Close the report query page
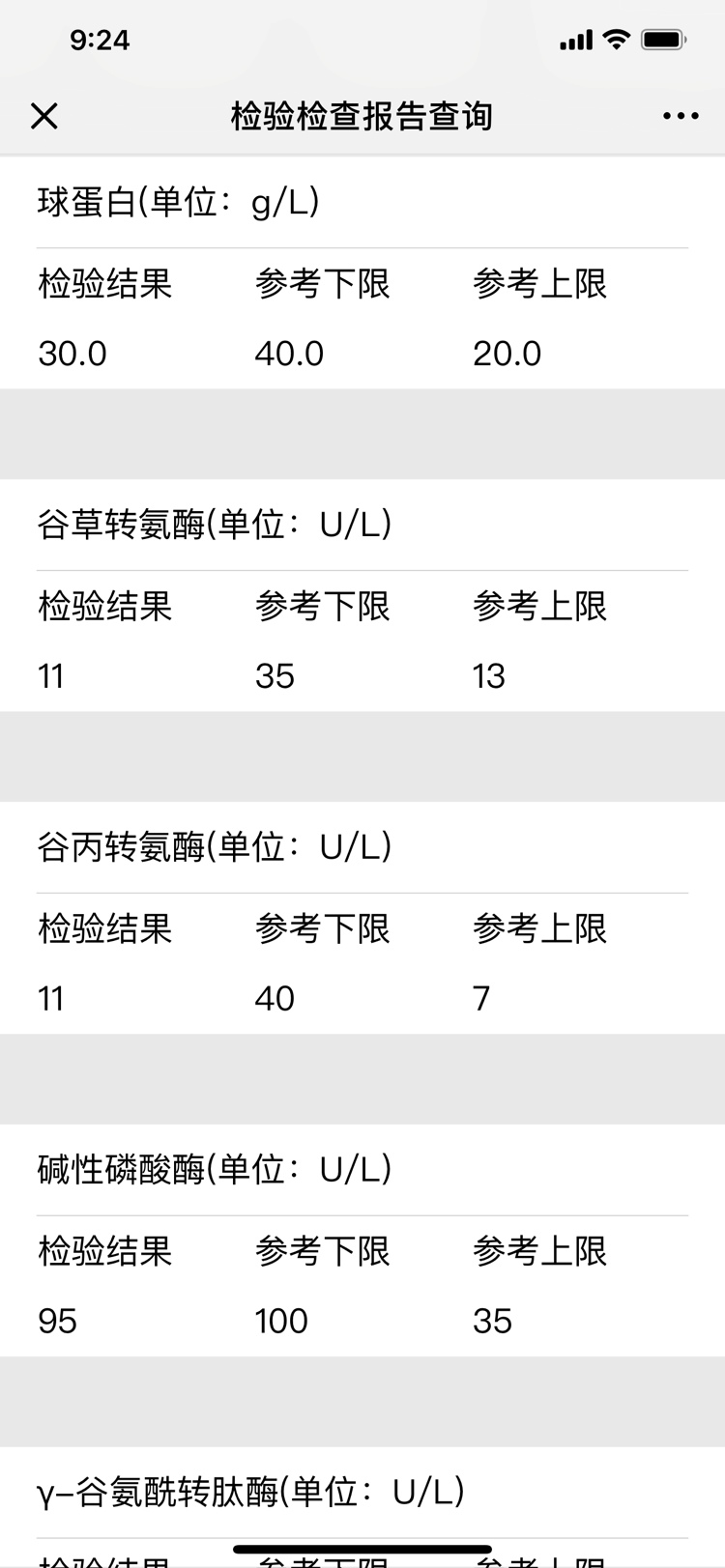The image size is (725, 1568). [44, 116]
